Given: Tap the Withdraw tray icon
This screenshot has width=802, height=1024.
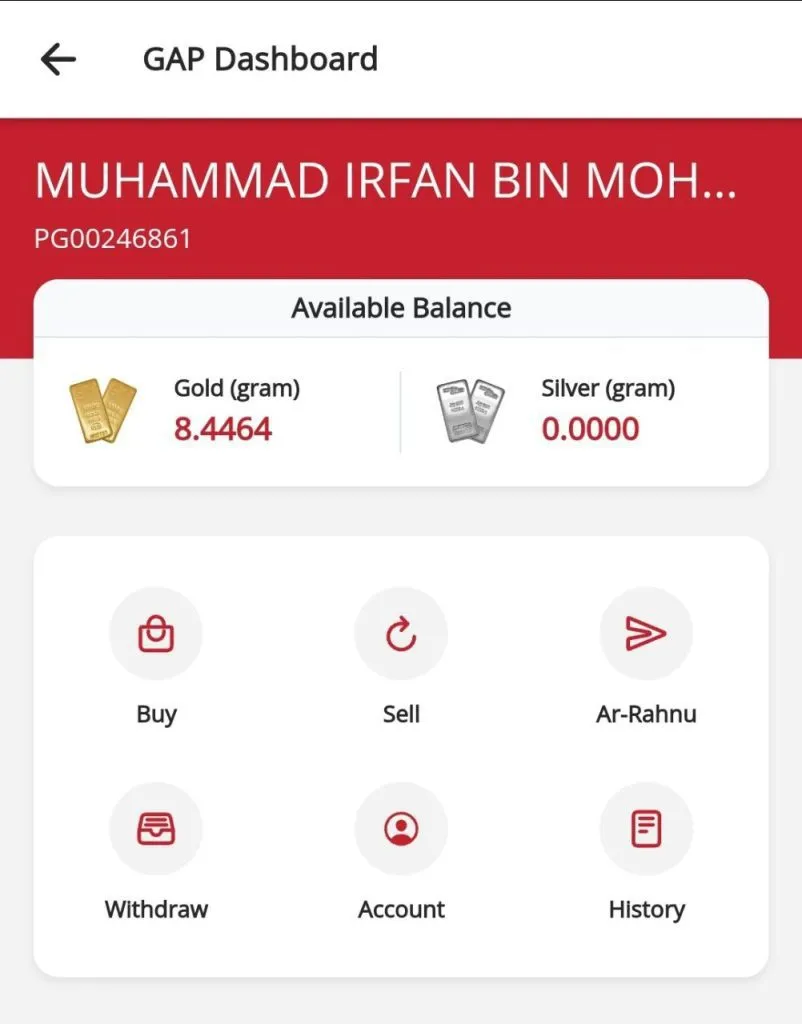Looking at the screenshot, I should click(155, 828).
